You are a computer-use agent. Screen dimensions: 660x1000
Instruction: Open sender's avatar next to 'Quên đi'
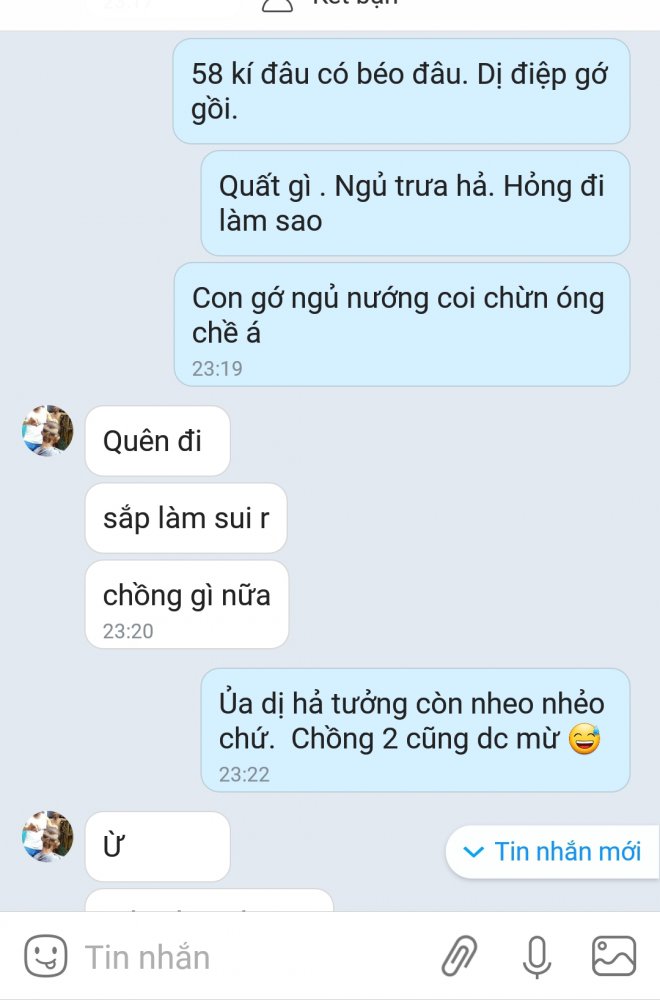[x=47, y=431]
